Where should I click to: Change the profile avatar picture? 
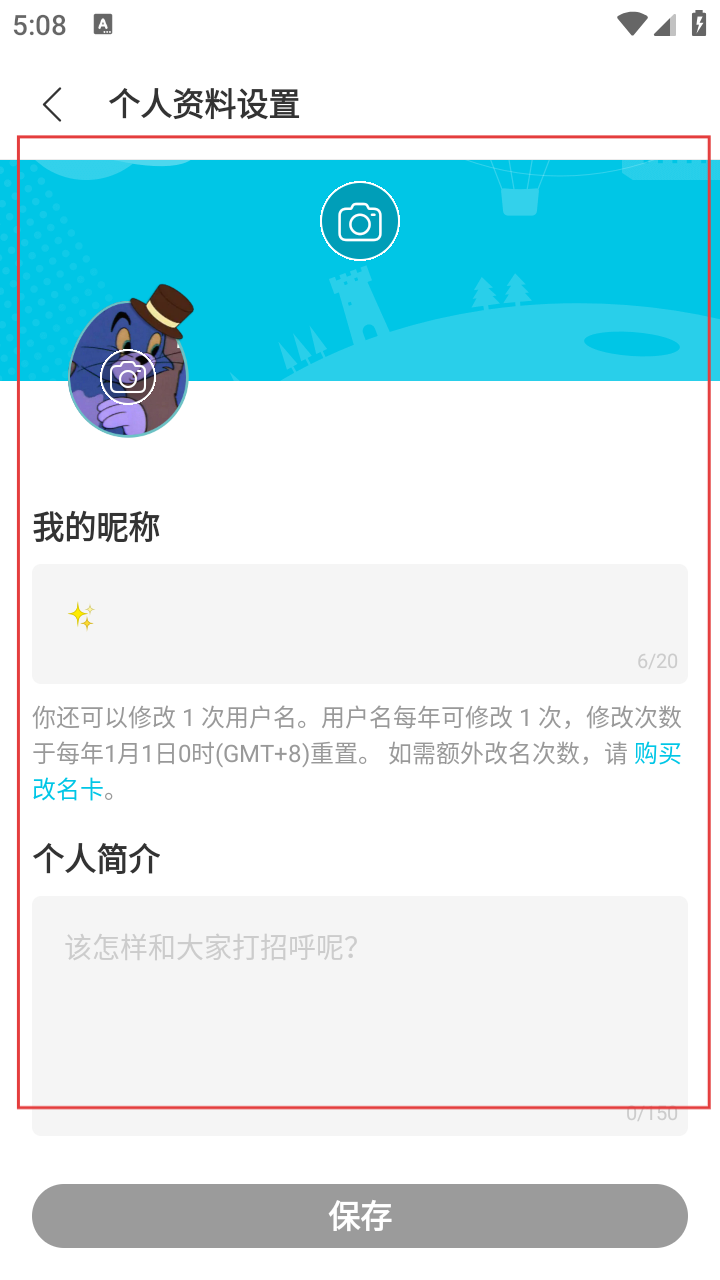tap(128, 377)
